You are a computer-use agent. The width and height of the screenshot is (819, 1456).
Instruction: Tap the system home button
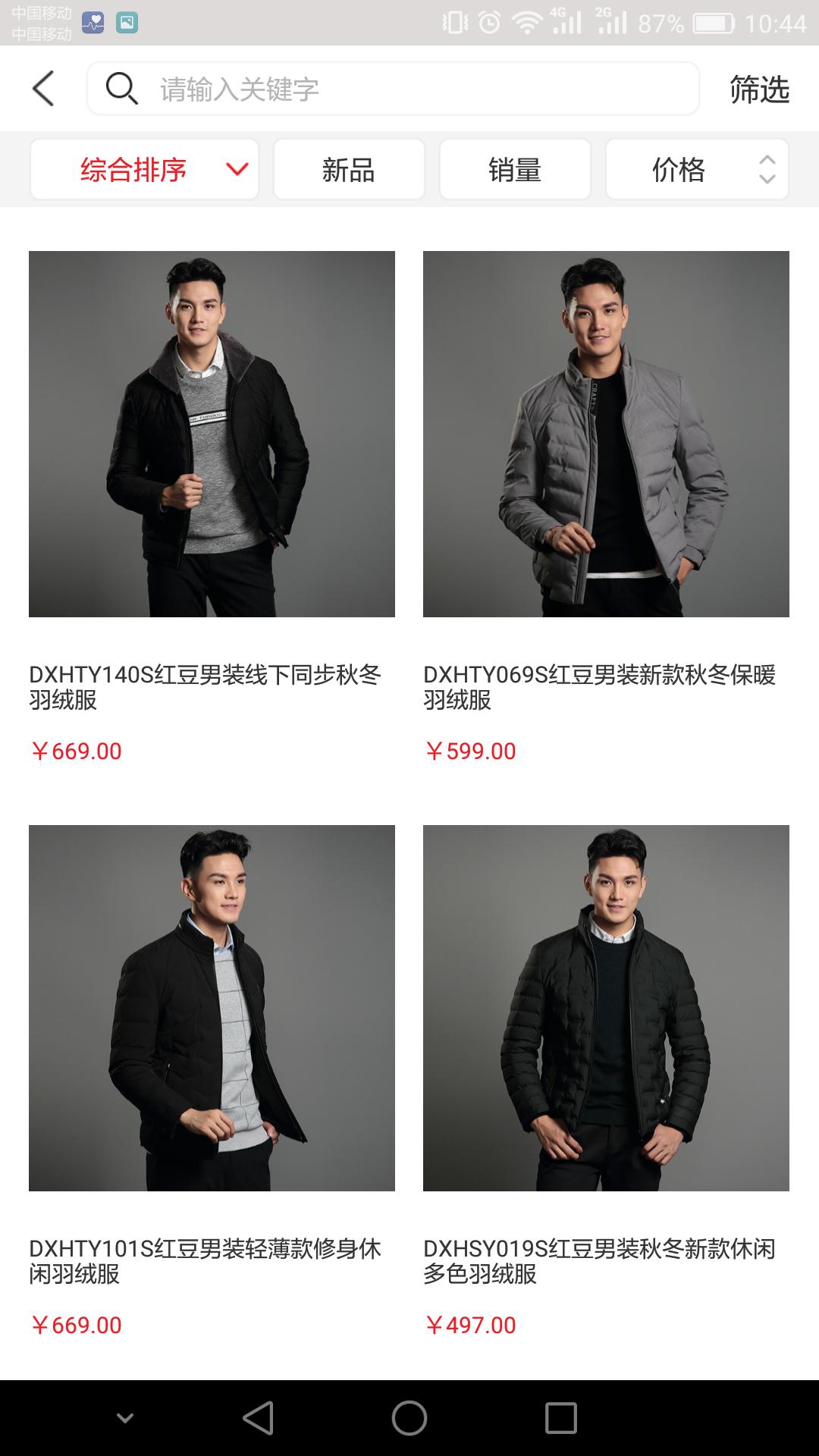coord(409,1418)
